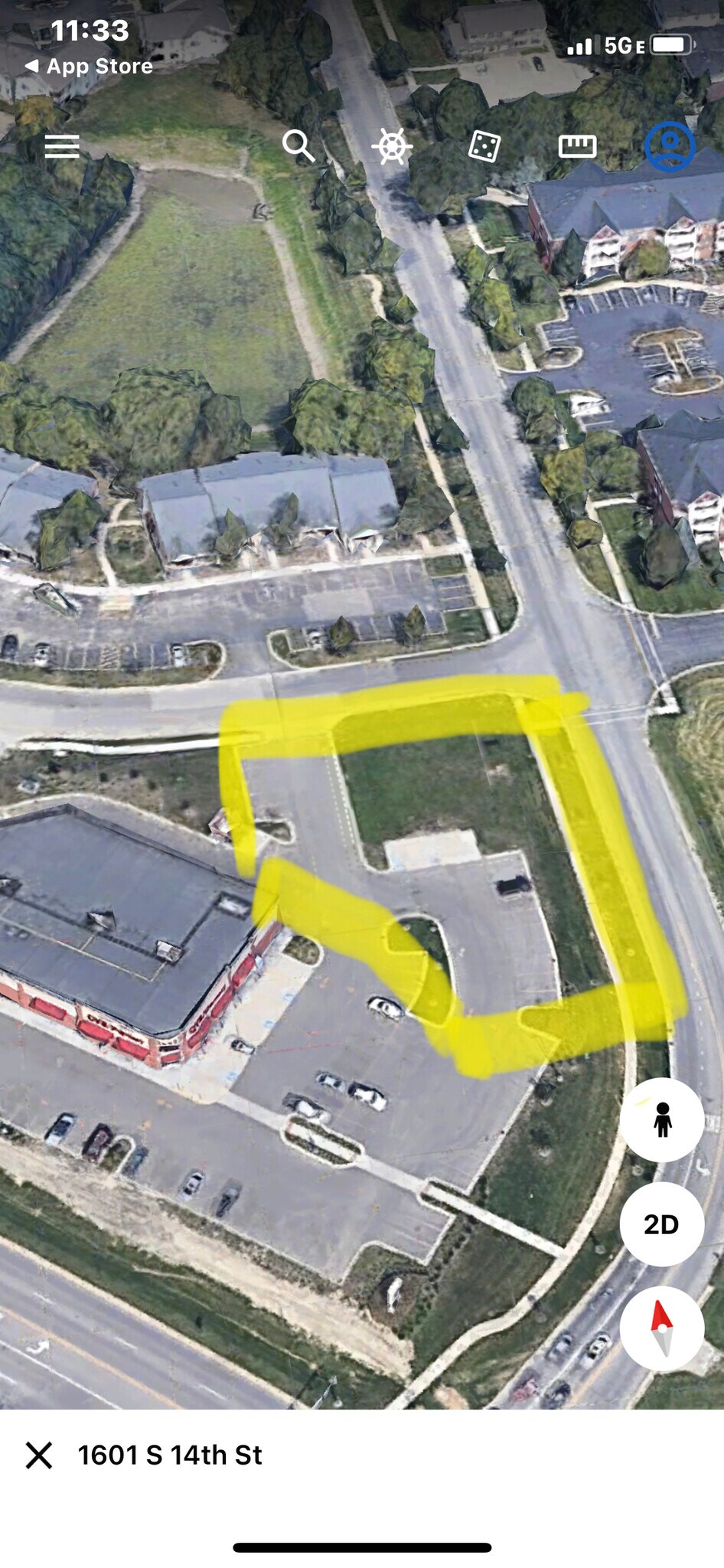Activate Street View pegman button
724x1568 pixels.
[x=662, y=1119]
